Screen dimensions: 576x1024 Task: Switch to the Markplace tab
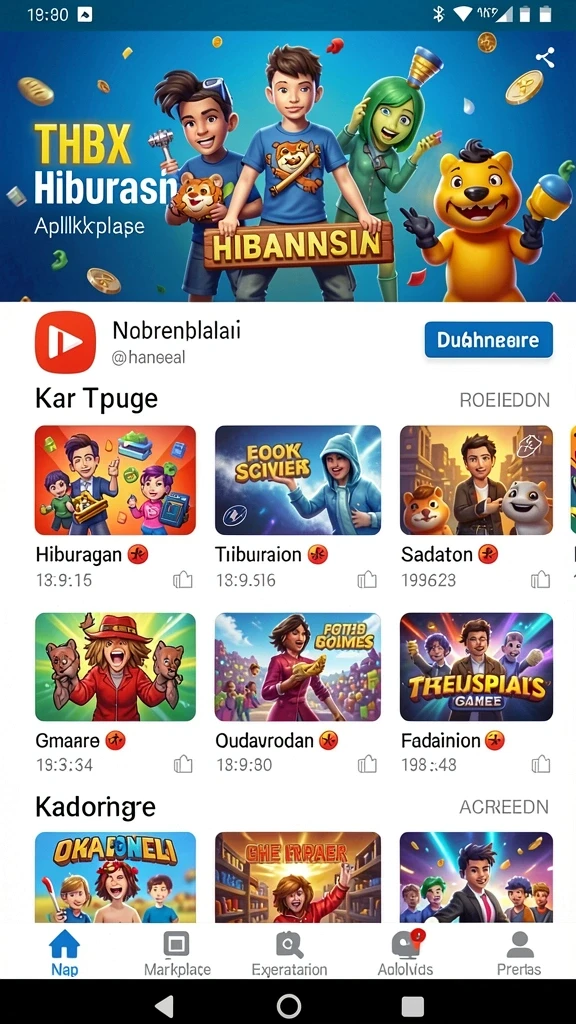[177, 953]
